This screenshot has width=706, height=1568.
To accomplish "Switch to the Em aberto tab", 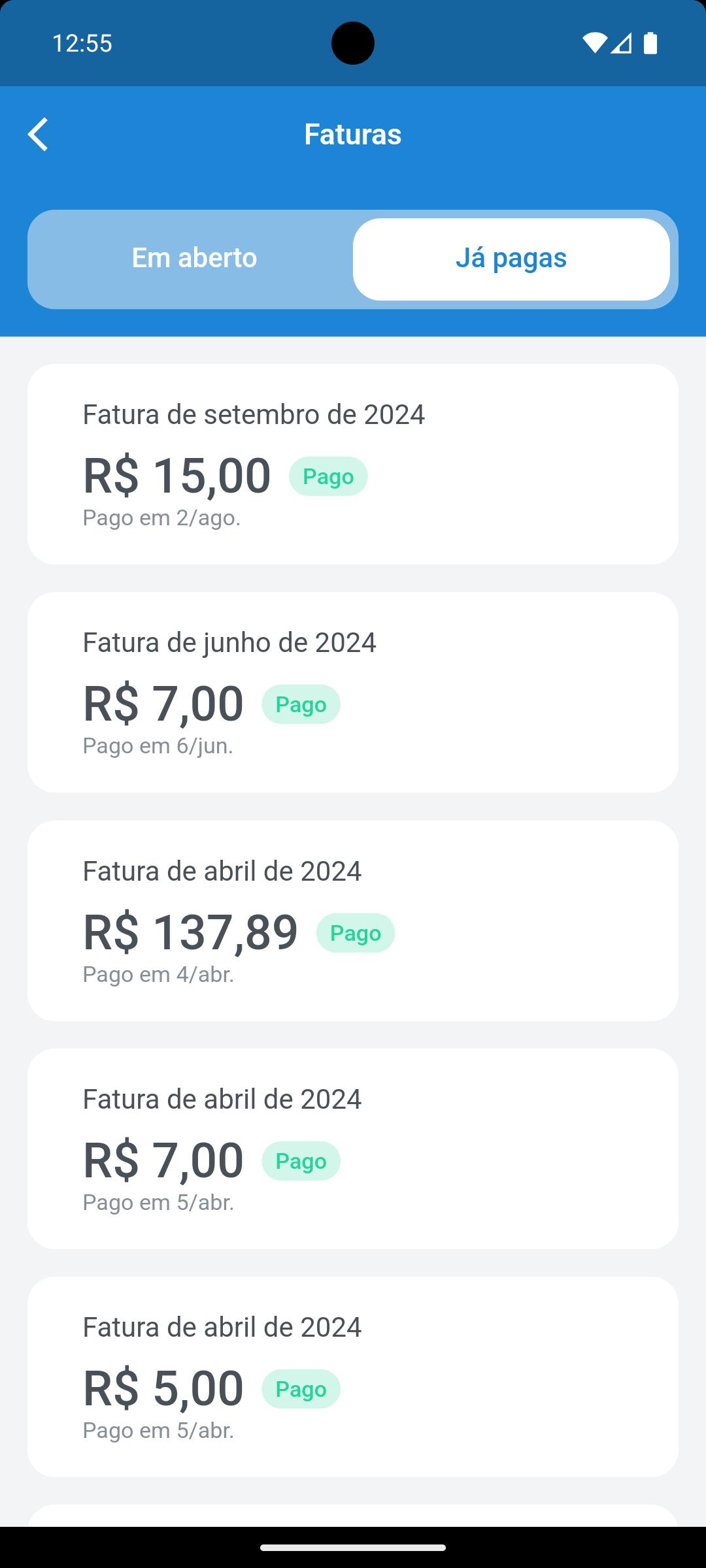I will (x=194, y=259).
